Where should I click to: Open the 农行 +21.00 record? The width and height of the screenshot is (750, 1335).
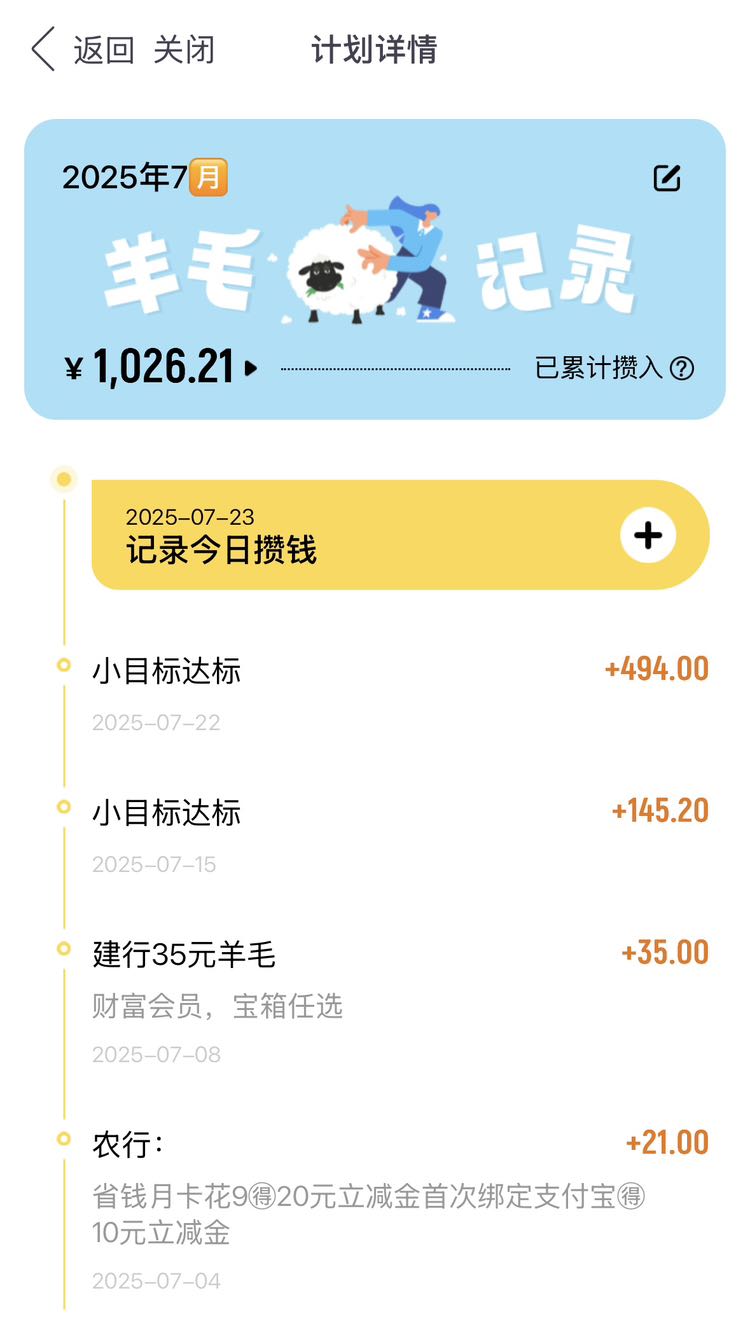click(x=400, y=1210)
